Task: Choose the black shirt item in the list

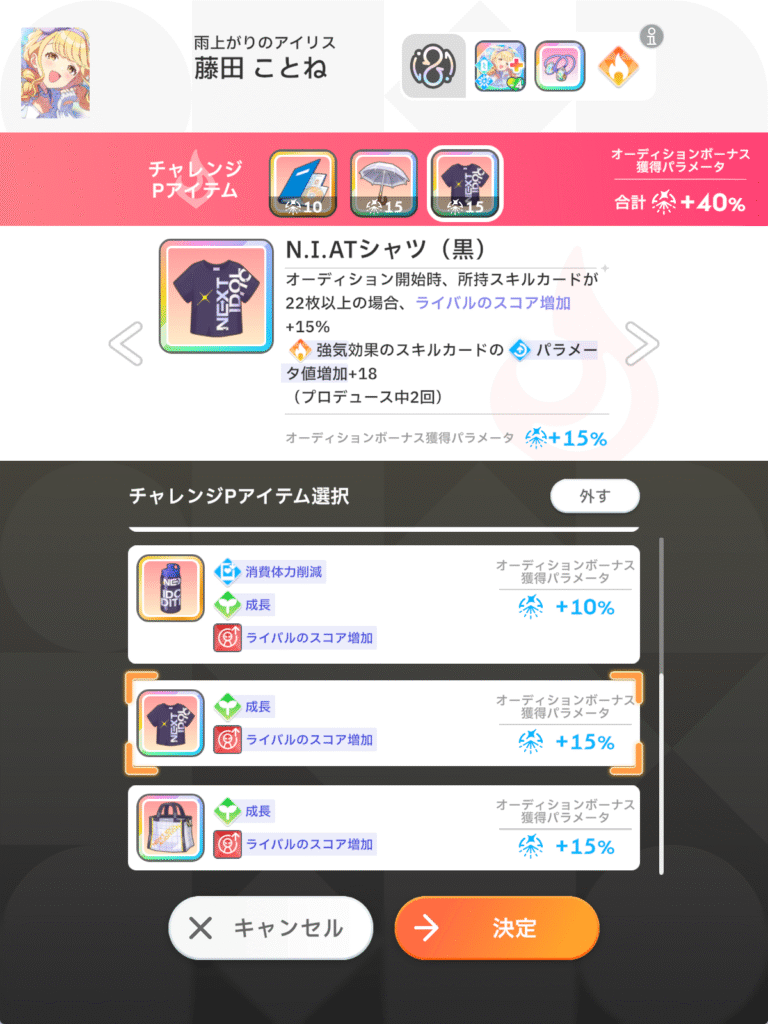Action: coord(384,723)
